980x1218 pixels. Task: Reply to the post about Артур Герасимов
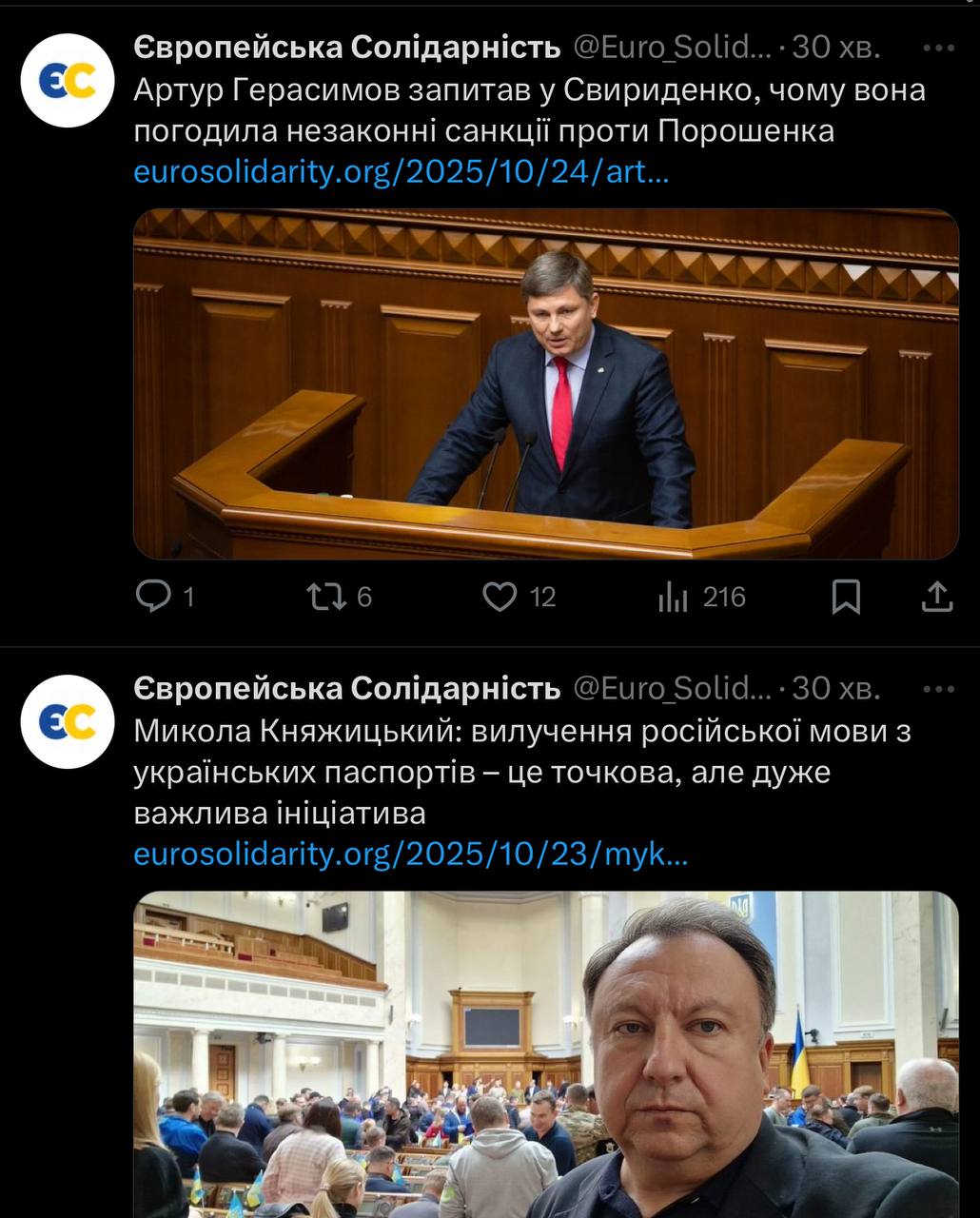[x=153, y=597]
